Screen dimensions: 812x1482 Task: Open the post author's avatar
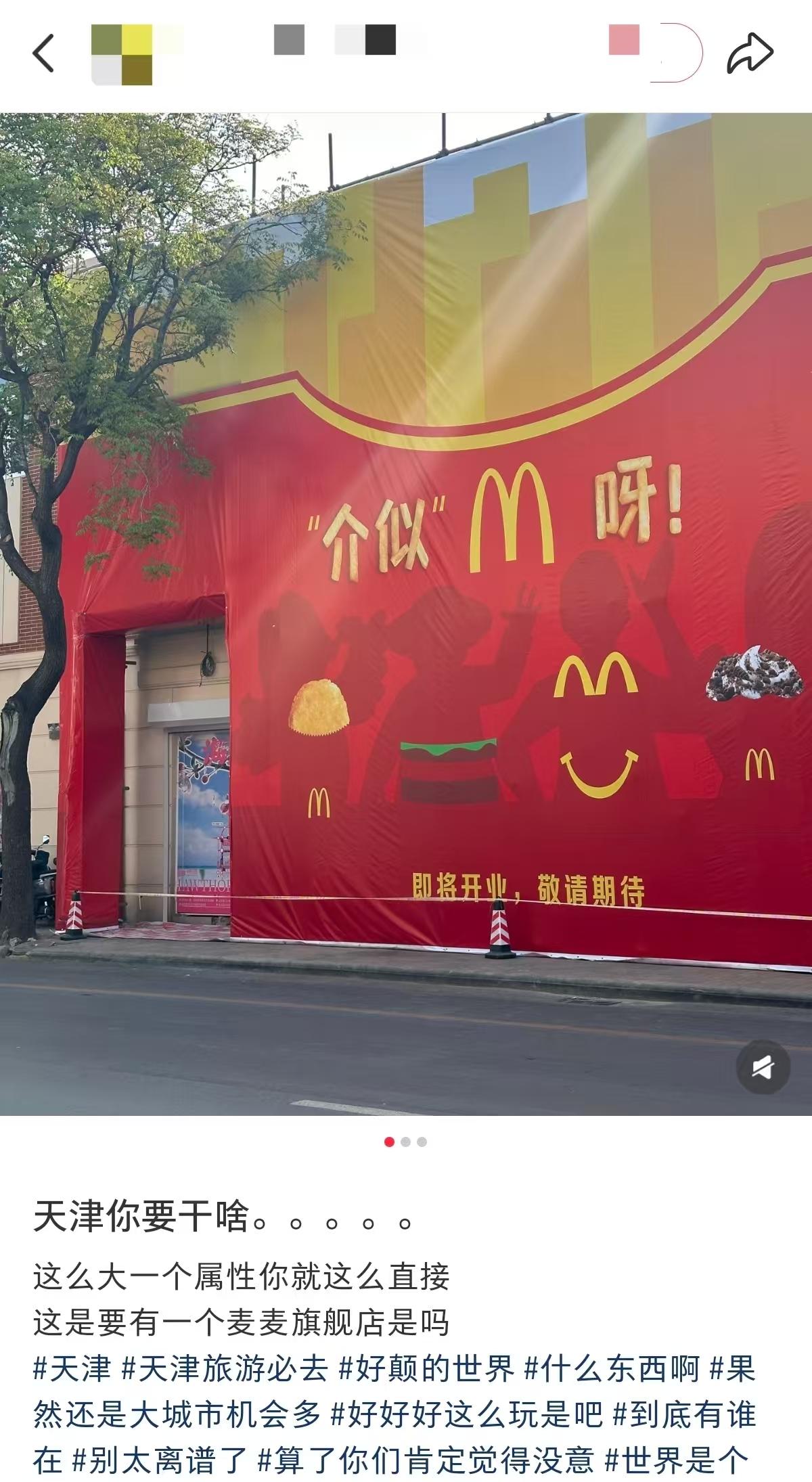[x=122, y=54]
